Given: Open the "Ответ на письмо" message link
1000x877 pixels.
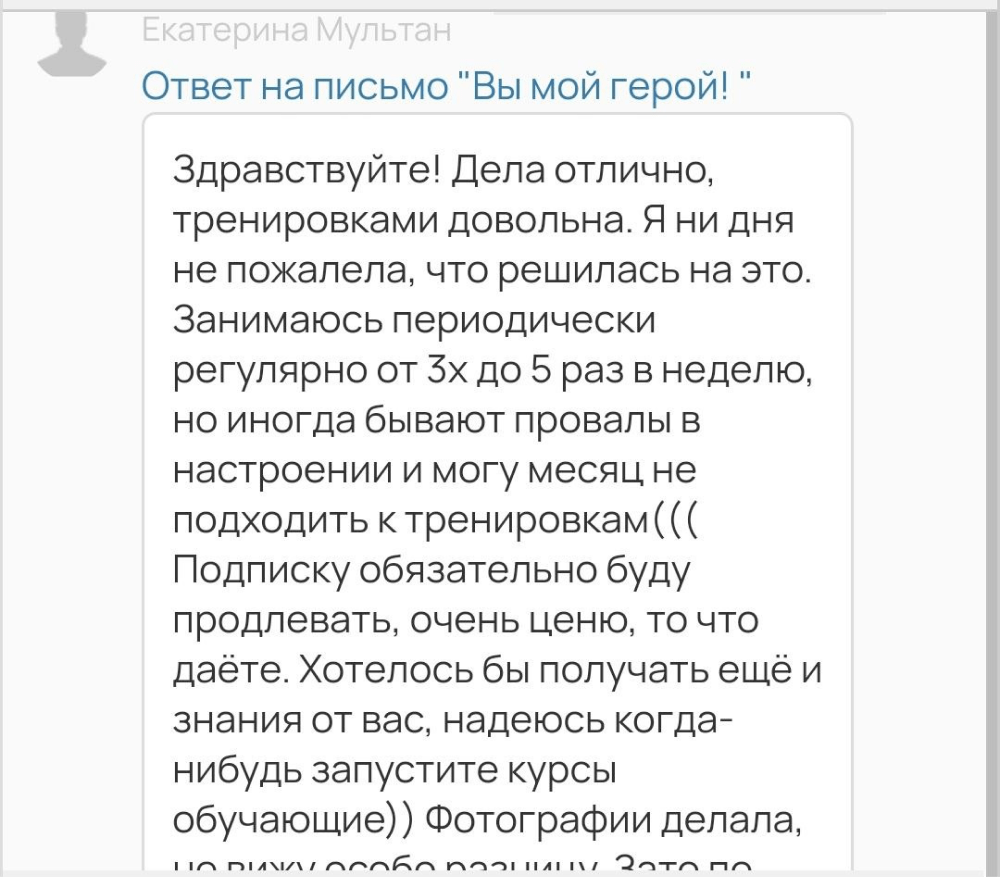Looking at the screenshot, I should coord(447,87).
